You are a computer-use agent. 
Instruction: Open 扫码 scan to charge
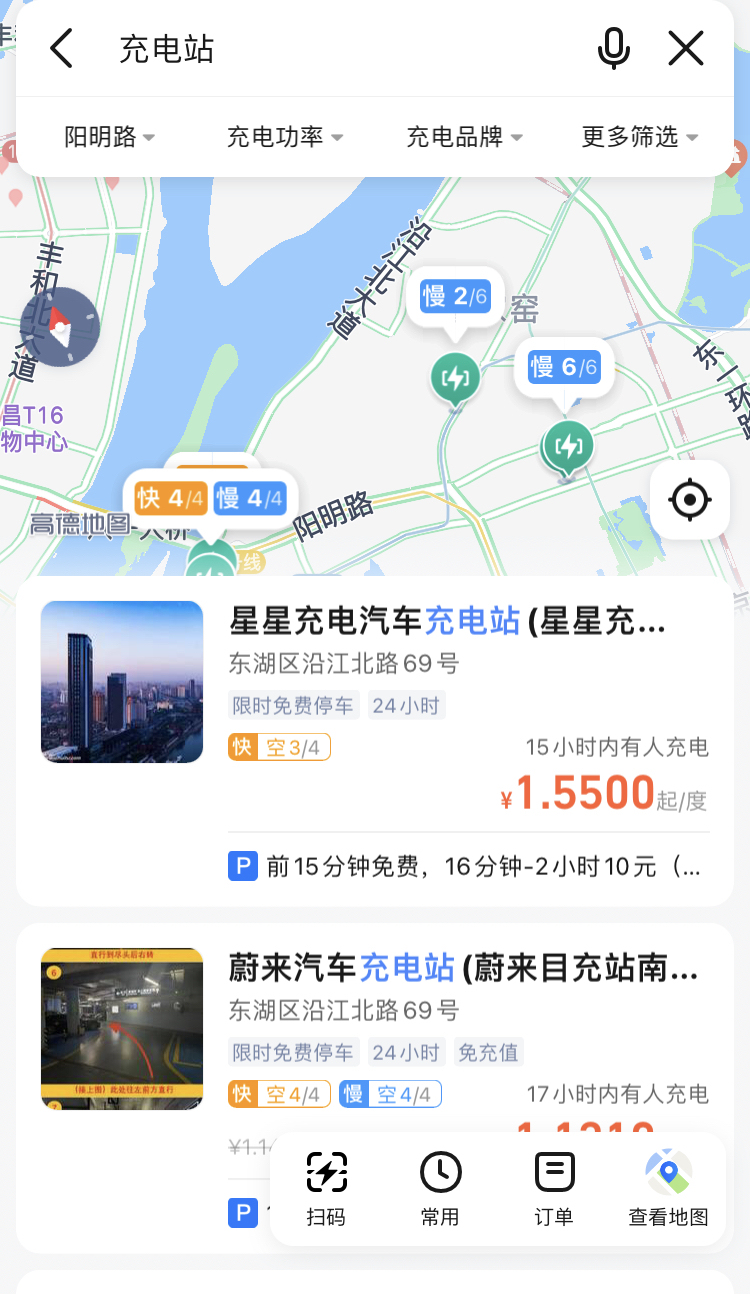point(327,1189)
